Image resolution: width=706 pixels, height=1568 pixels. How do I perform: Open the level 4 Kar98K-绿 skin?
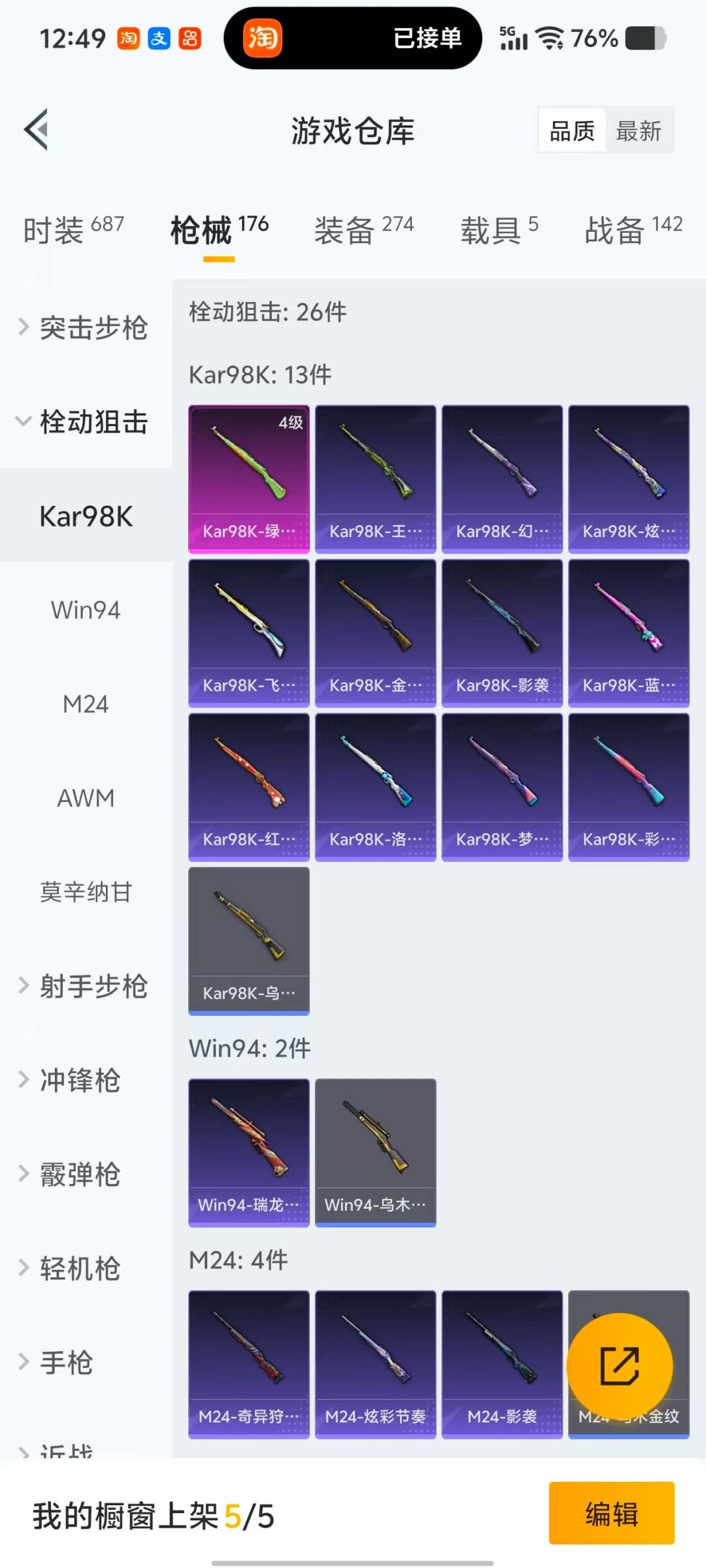coord(249,479)
